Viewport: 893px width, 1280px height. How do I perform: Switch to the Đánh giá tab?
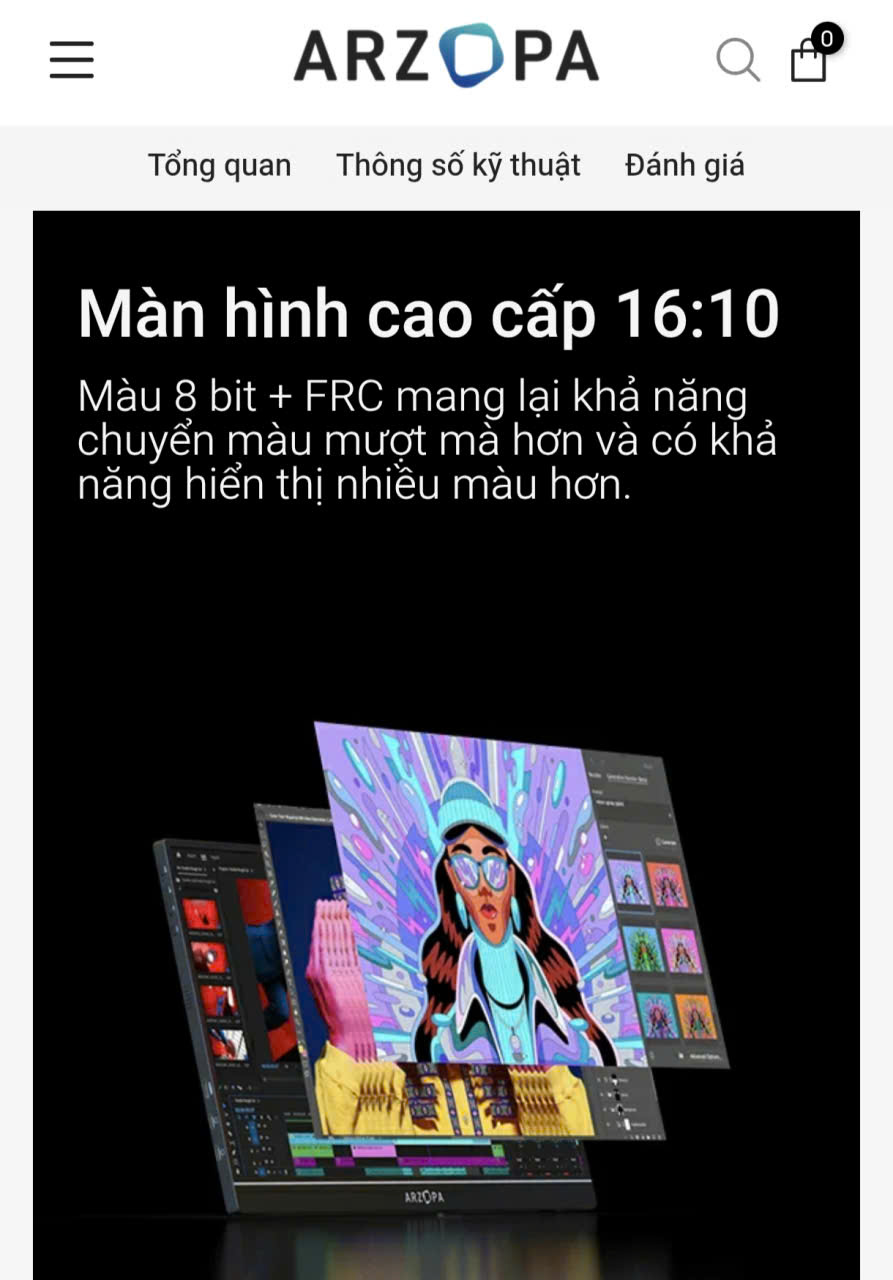point(684,165)
